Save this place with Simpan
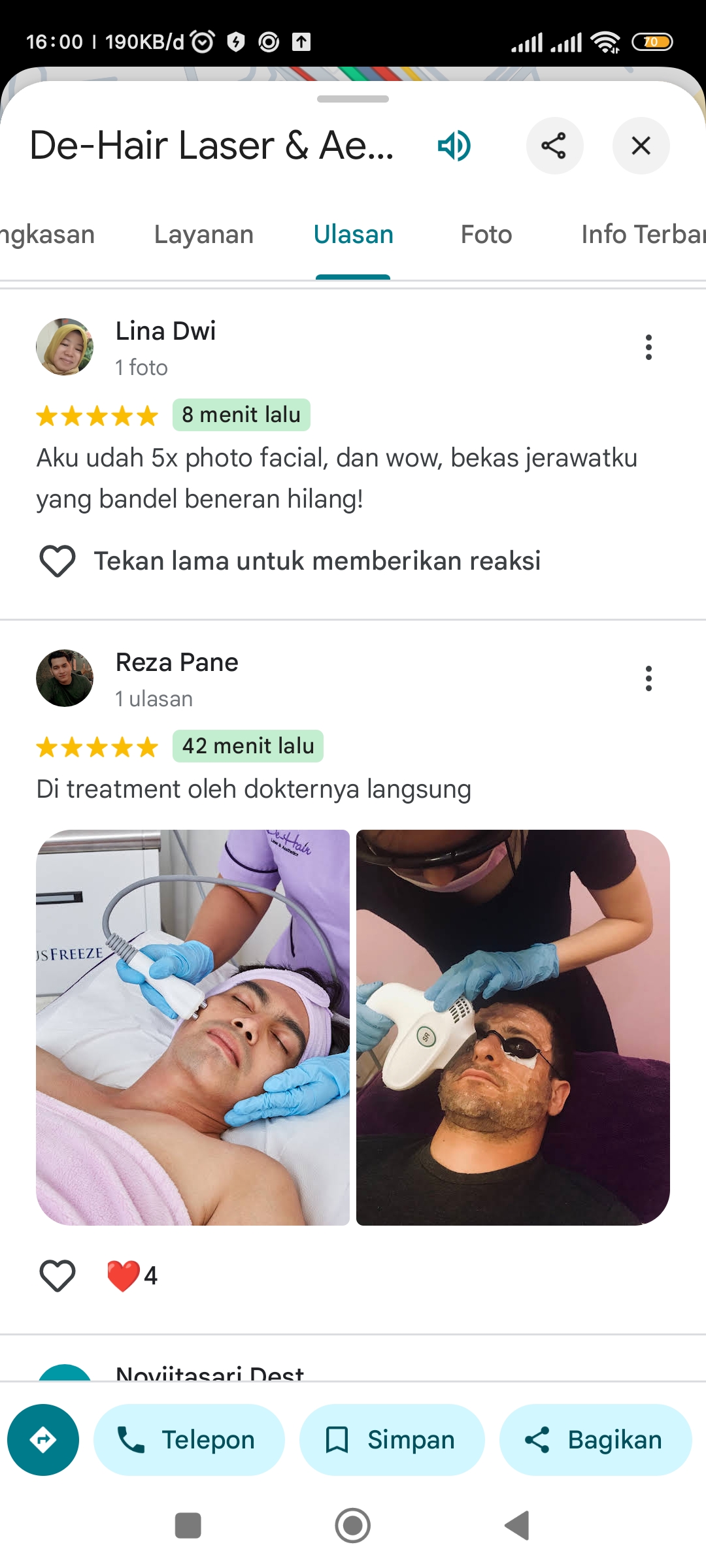This screenshot has width=706, height=1568. tap(392, 1440)
